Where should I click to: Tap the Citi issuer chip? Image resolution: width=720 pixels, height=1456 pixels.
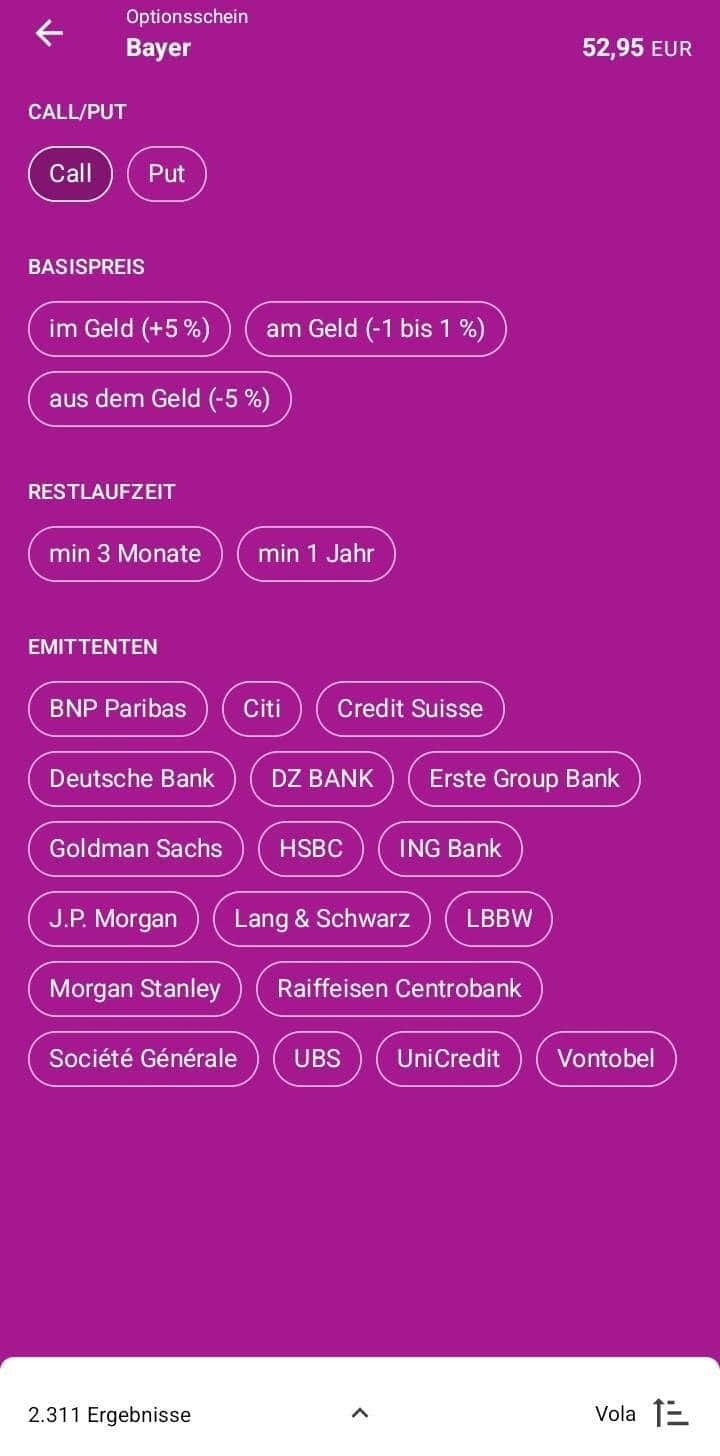[262, 709]
